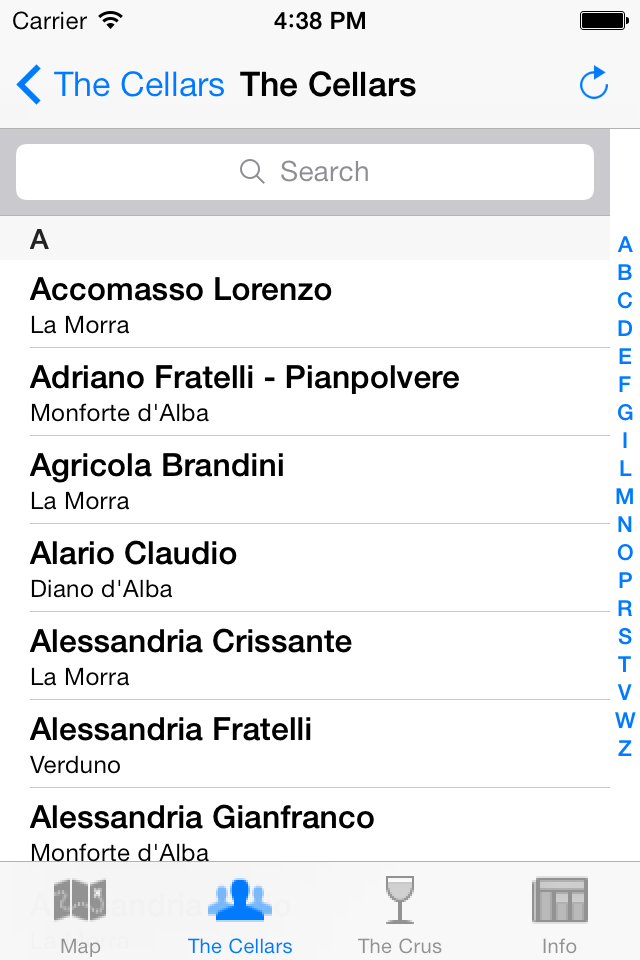The width and height of the screenshot is (640, 960).
Task: Jump to letter M in index
Action: [625, 496]
